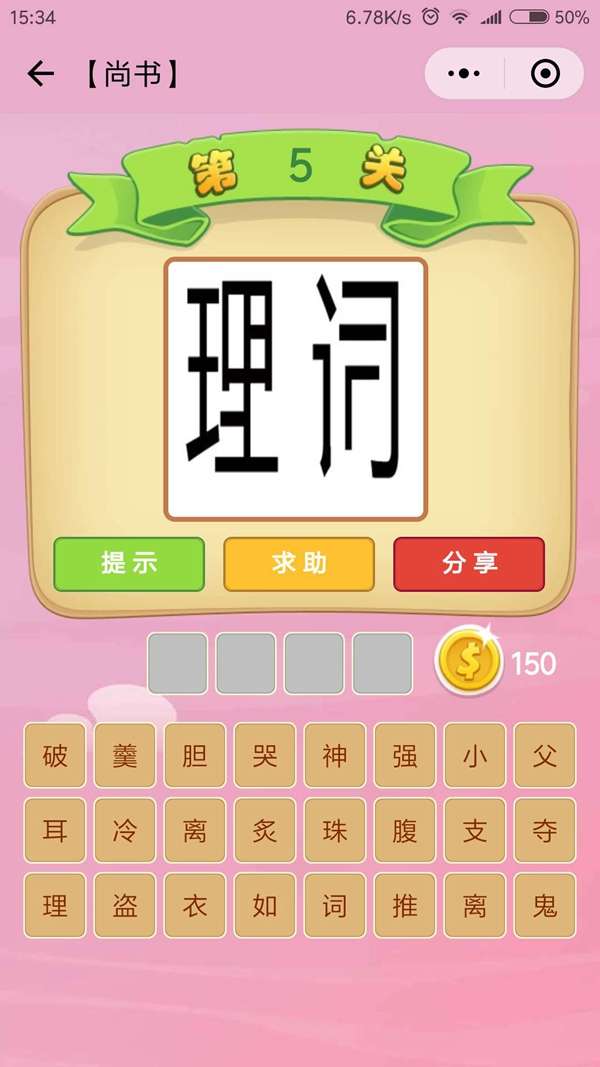Open the mini-program more options menu

tap(464, 74)
